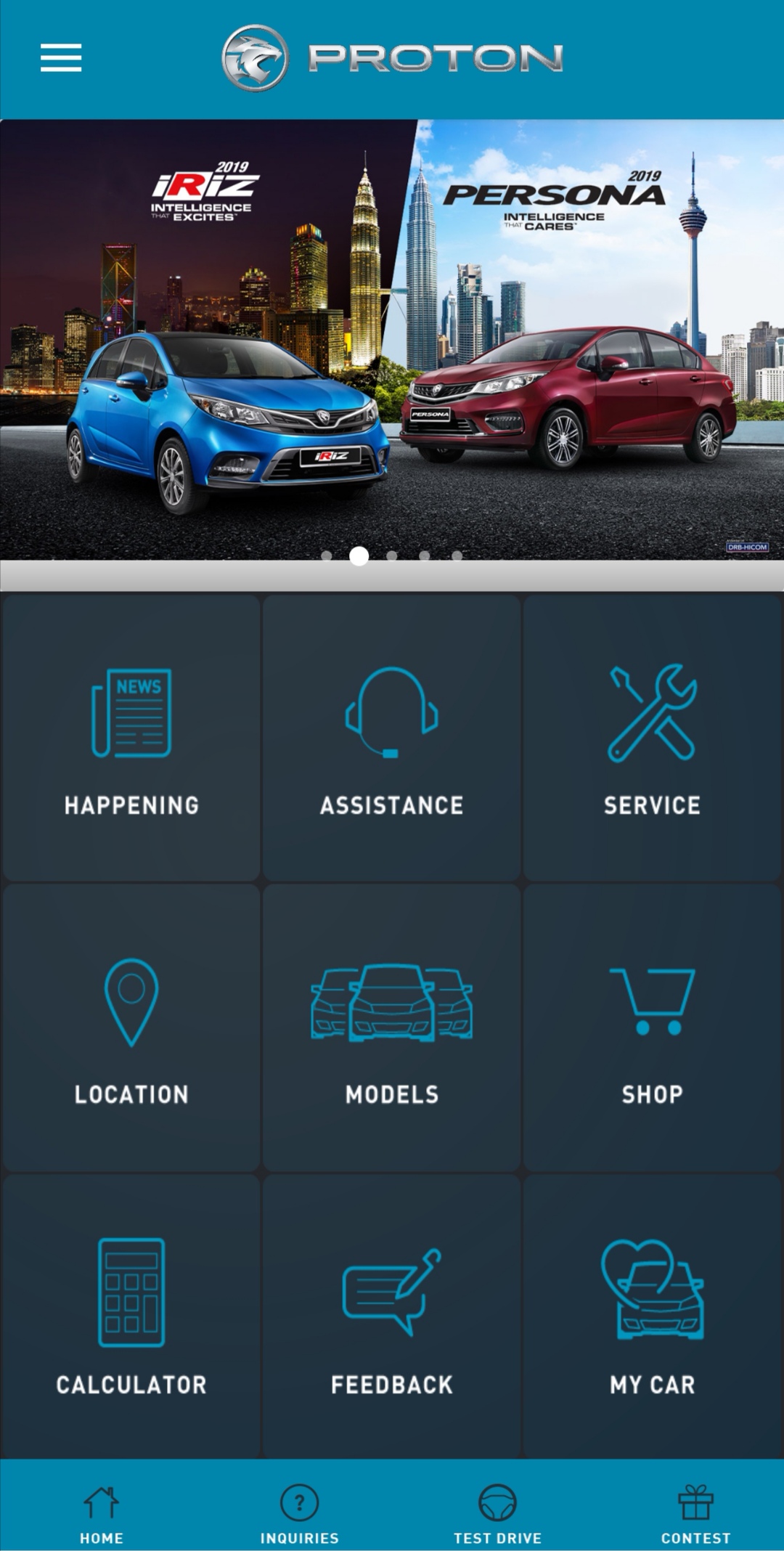Launch the loan Calculator
This screenshot has height=1551, width=784.
pyautogui.click(x=131, y=1316)
